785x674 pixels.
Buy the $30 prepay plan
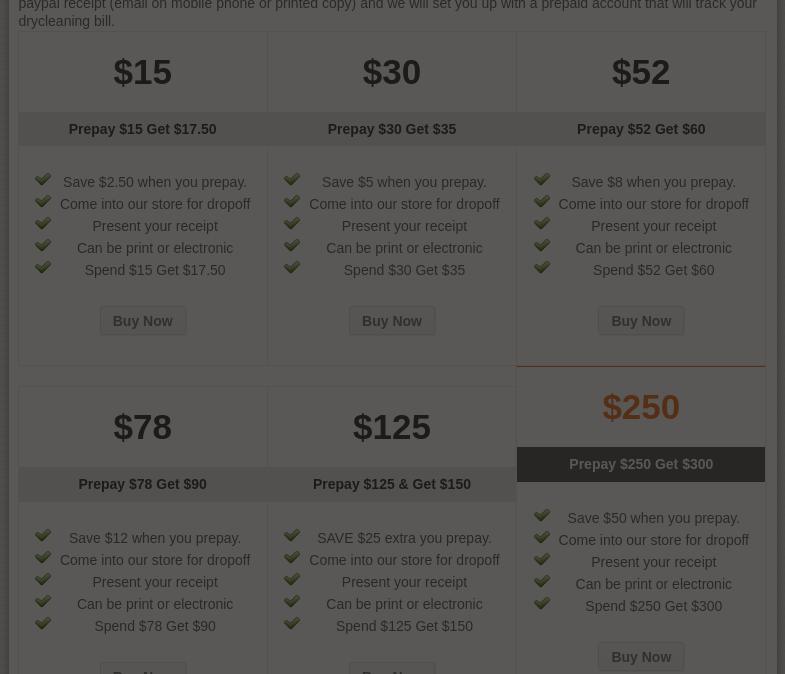click(x=392, y=321)
